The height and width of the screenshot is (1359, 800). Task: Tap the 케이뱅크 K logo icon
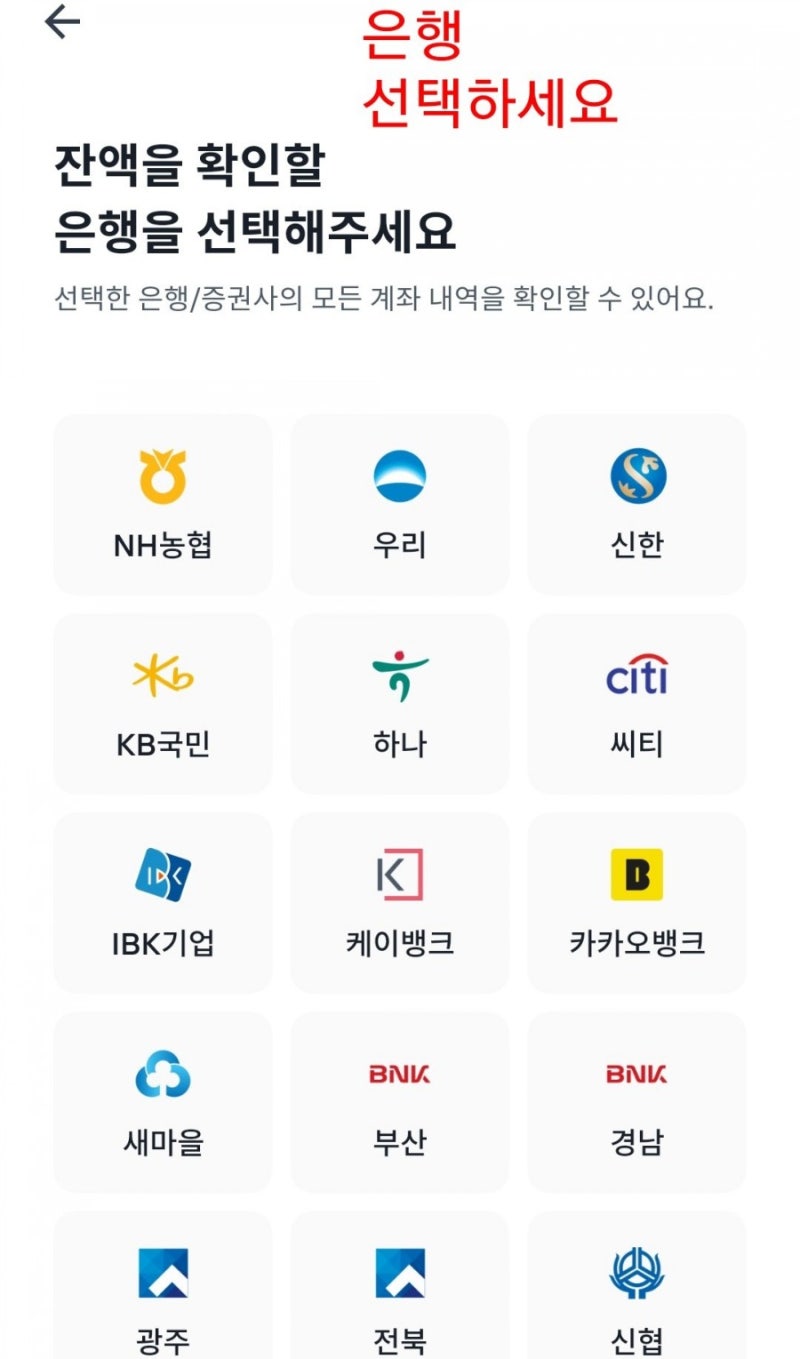pos(400,873)
